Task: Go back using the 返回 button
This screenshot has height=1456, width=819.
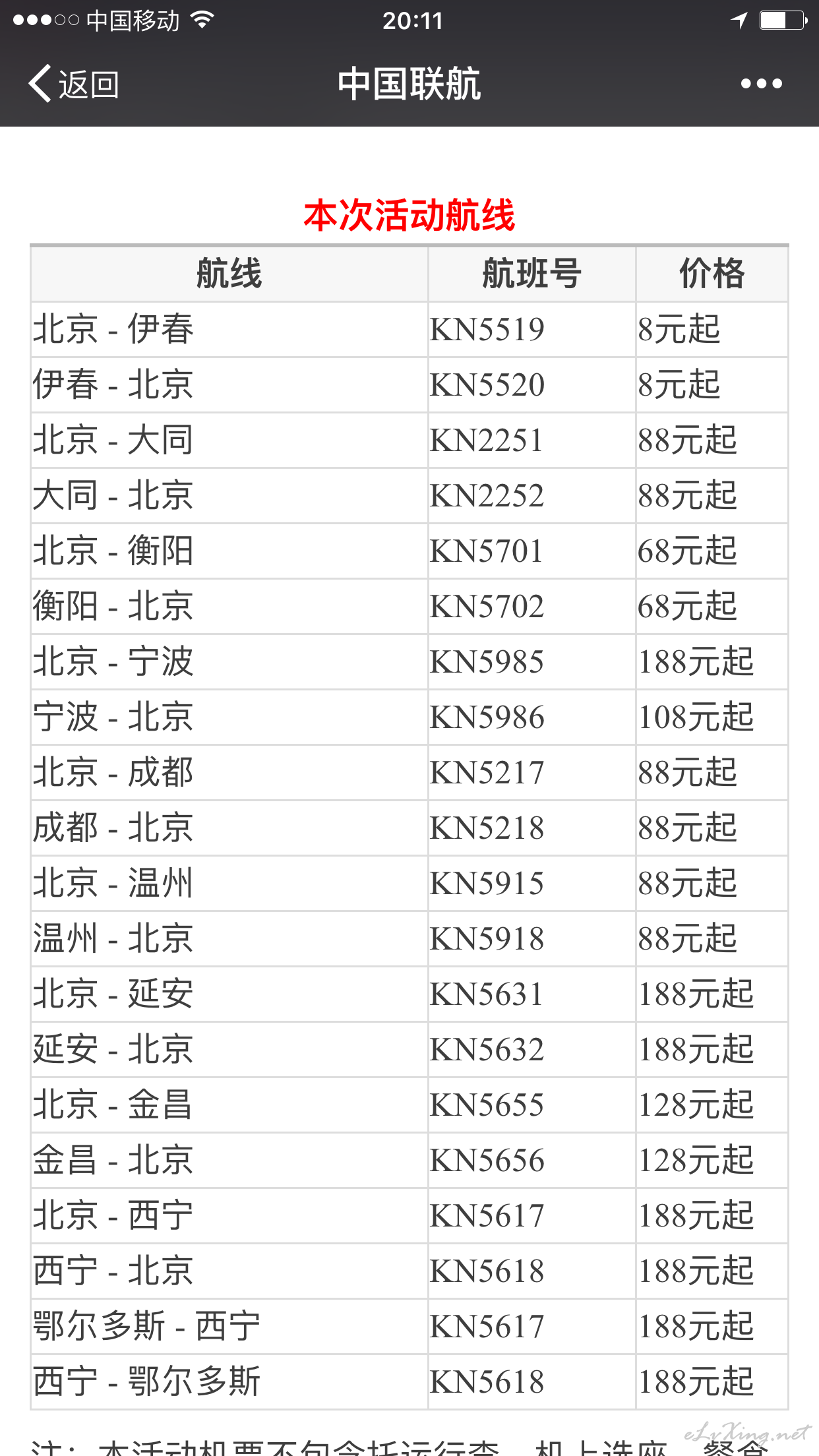Action: click(73, 84)
